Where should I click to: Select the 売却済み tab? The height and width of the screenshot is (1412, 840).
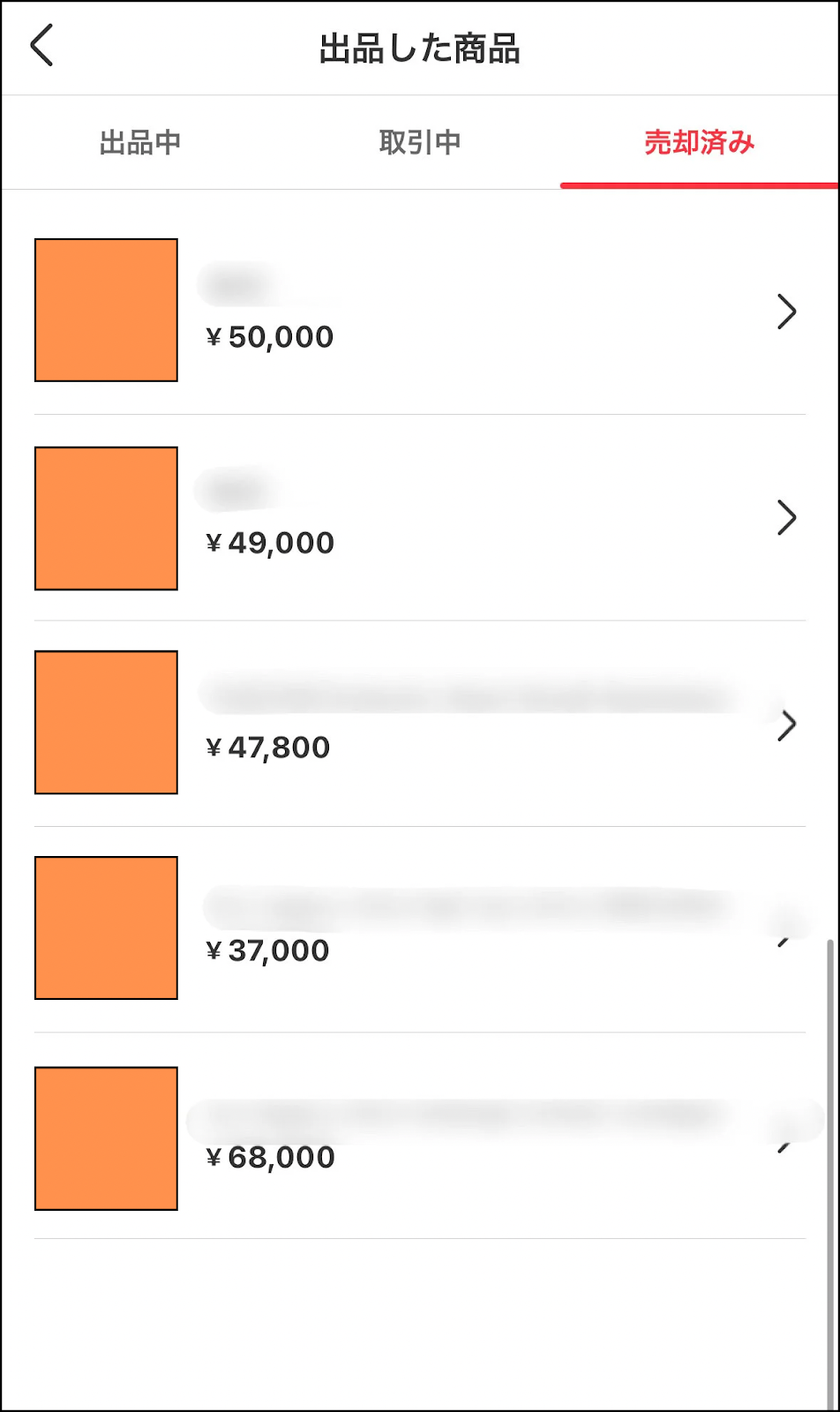[x=699, y=142]
